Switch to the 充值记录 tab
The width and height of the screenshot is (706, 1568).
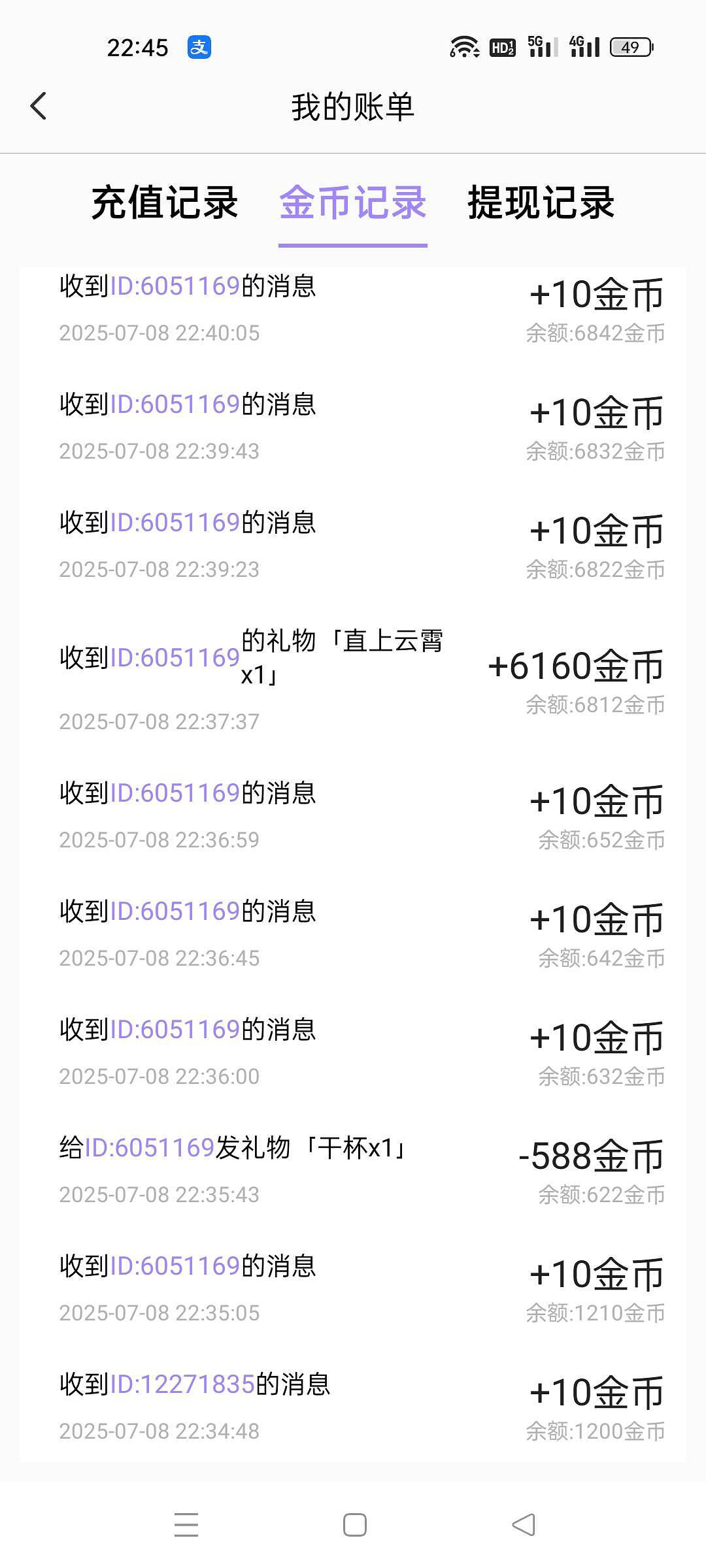coord(165,202)
